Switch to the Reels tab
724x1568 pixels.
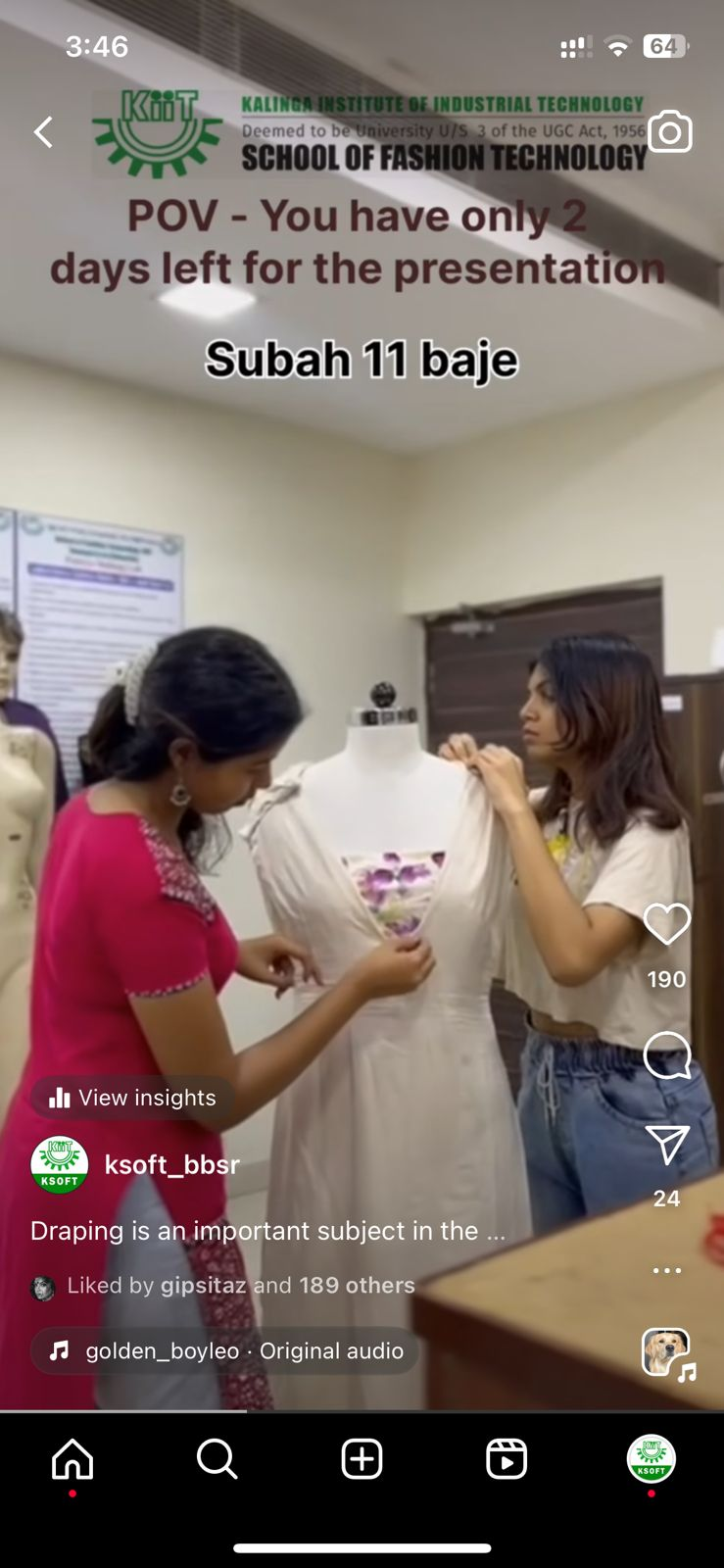click(507, 1459)
